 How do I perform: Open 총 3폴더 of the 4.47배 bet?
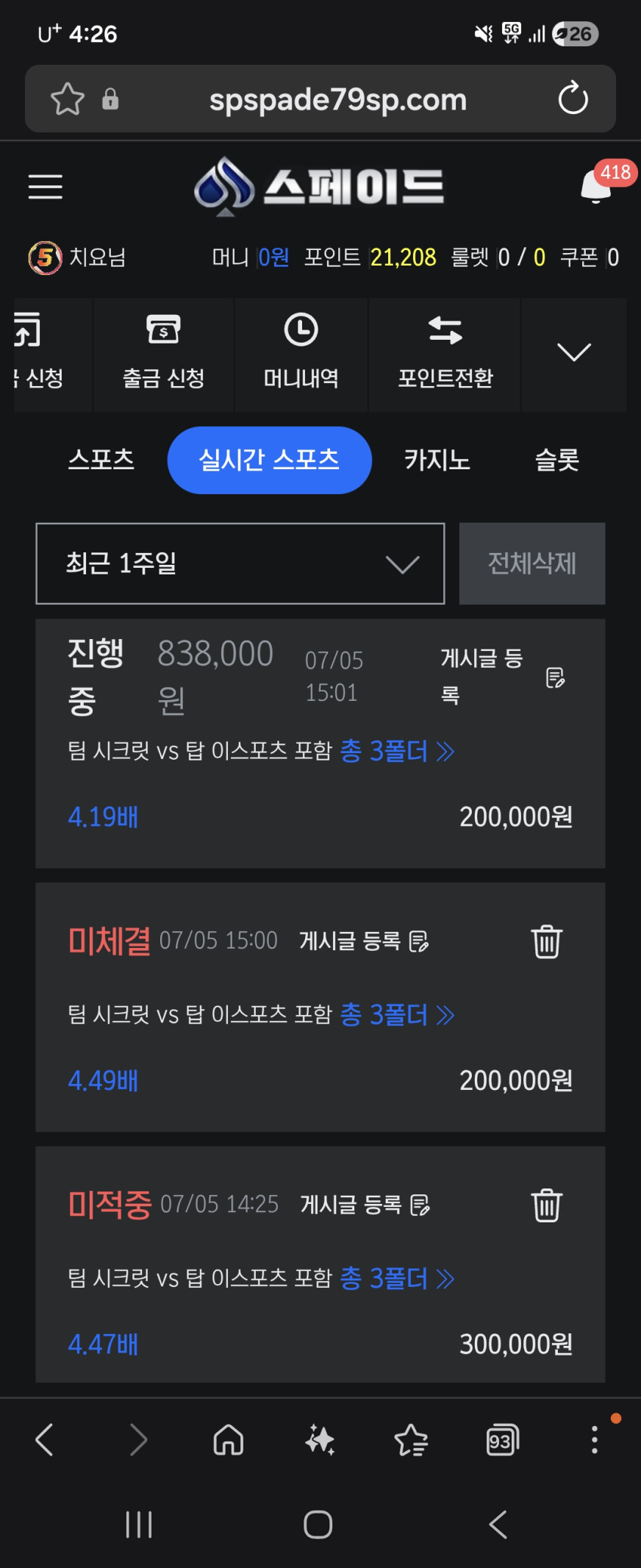(397, 1278)
